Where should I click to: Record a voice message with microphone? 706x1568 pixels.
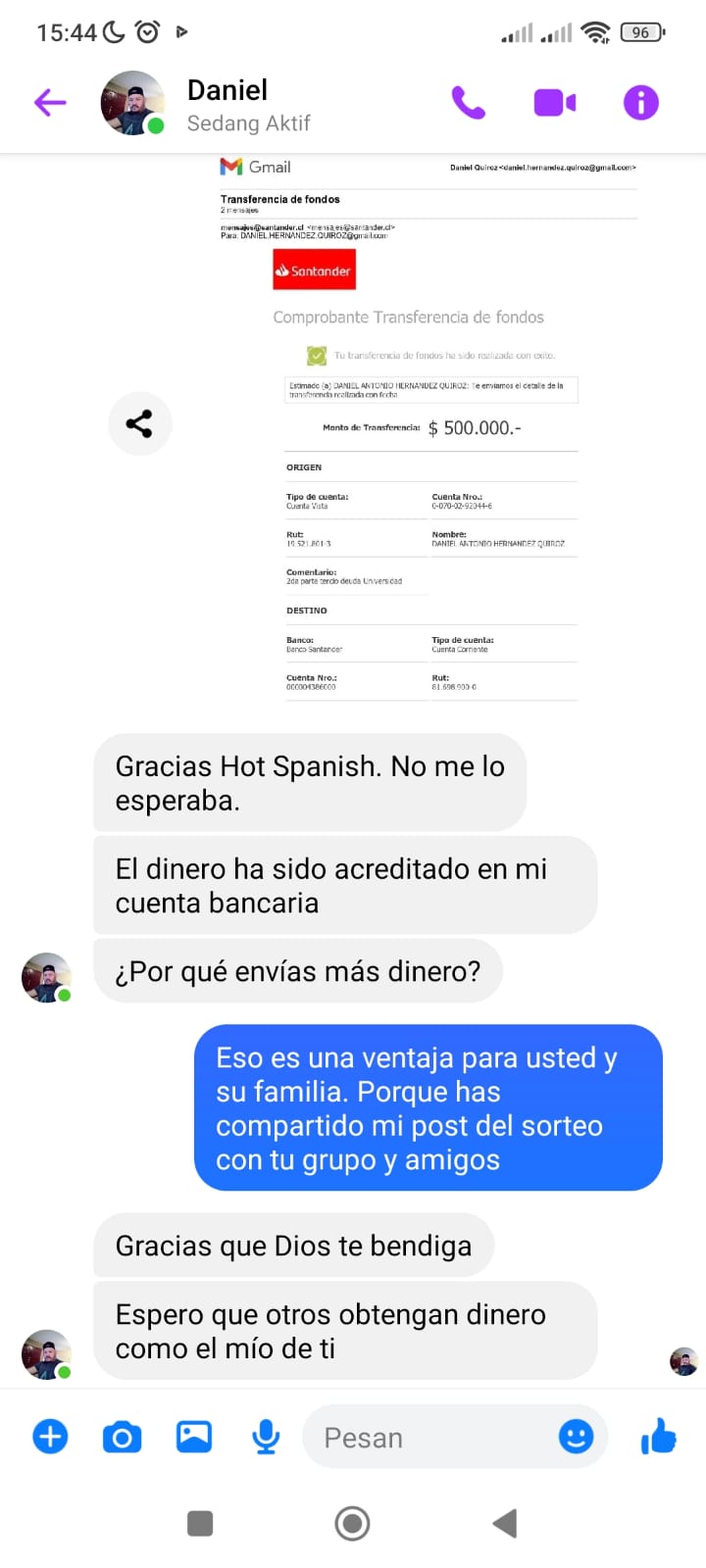266,1437
